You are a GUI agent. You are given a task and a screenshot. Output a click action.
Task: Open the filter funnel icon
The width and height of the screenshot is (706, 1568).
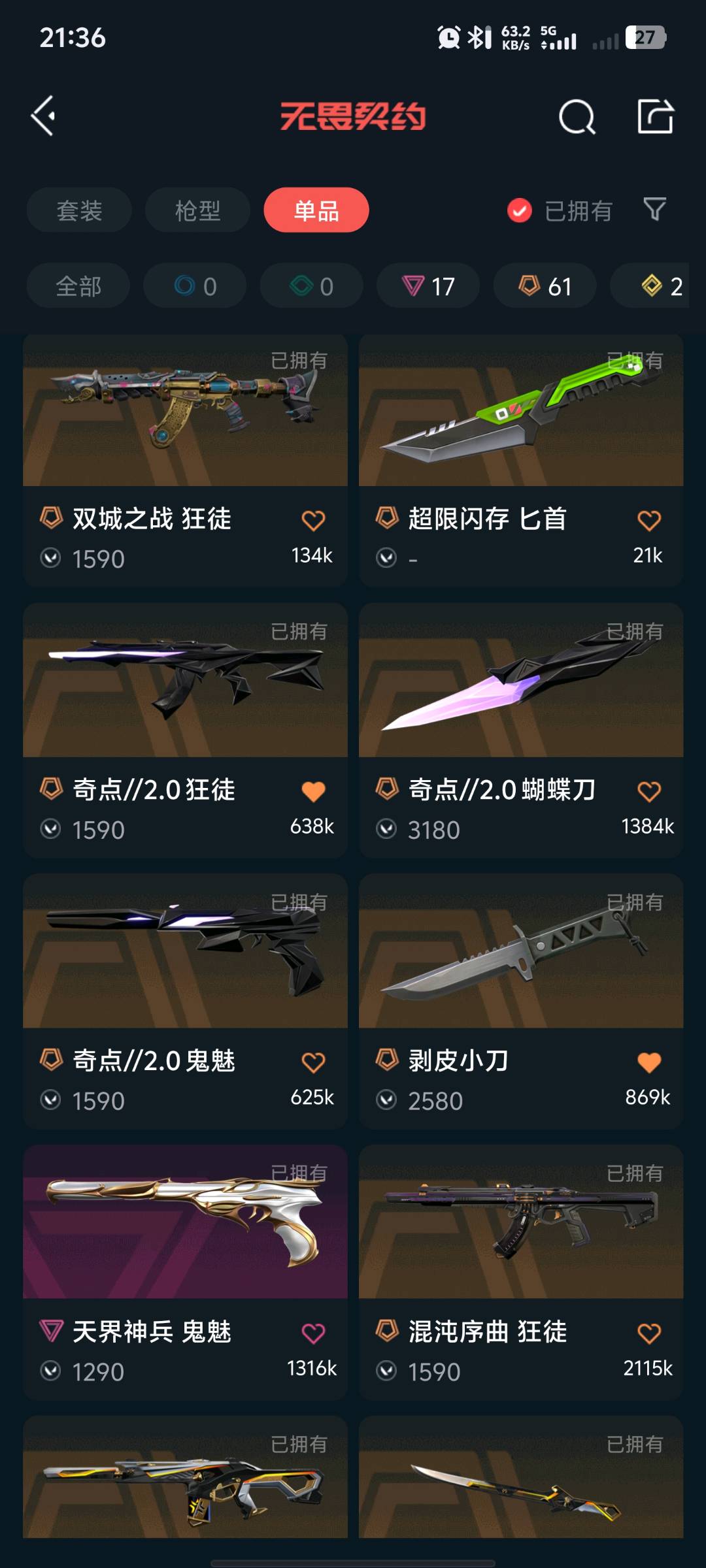654,210
